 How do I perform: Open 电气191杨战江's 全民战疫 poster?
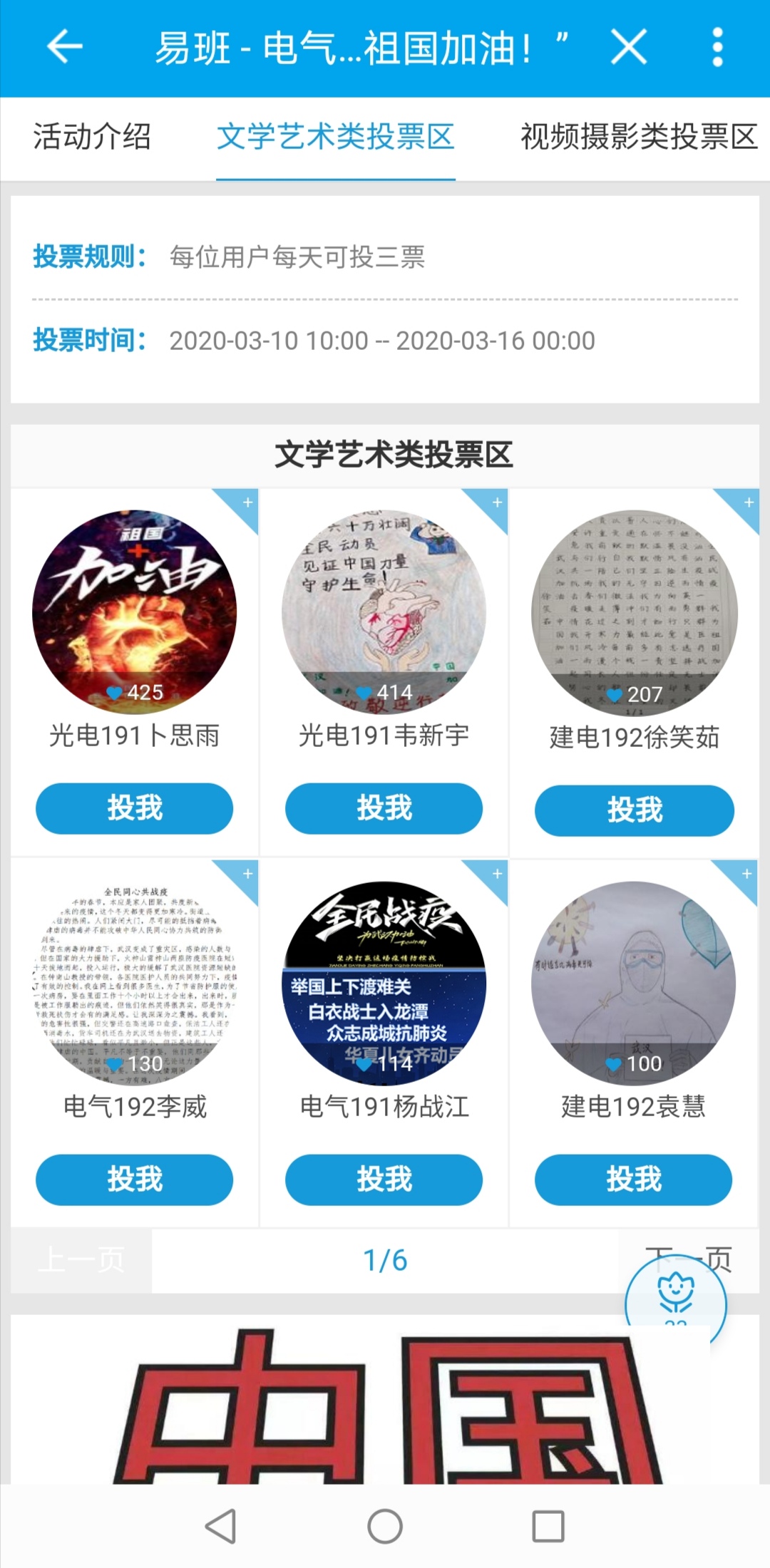click(x=384, y=982)
